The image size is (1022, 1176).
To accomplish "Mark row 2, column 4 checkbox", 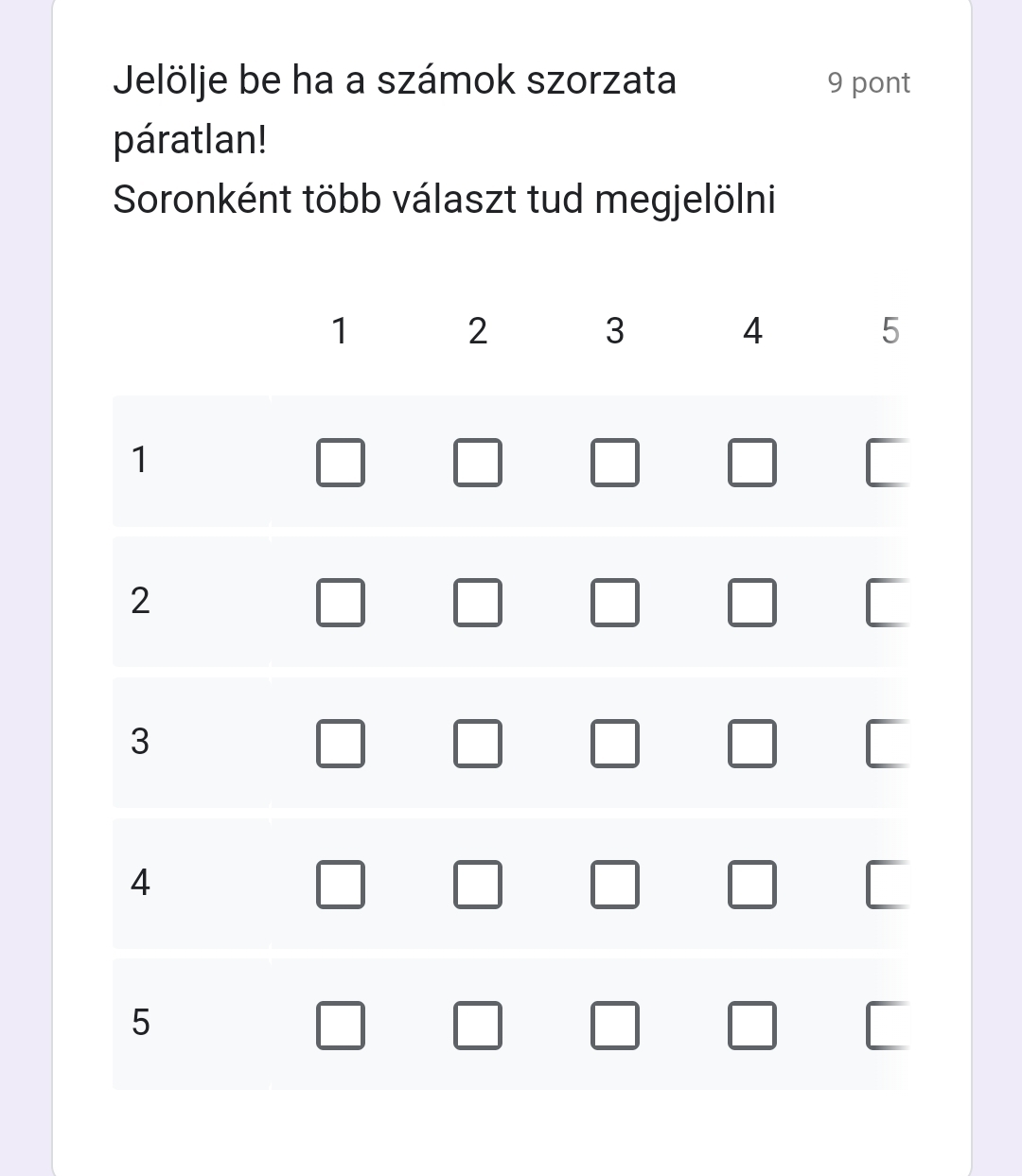I will [x=752, y=603].
